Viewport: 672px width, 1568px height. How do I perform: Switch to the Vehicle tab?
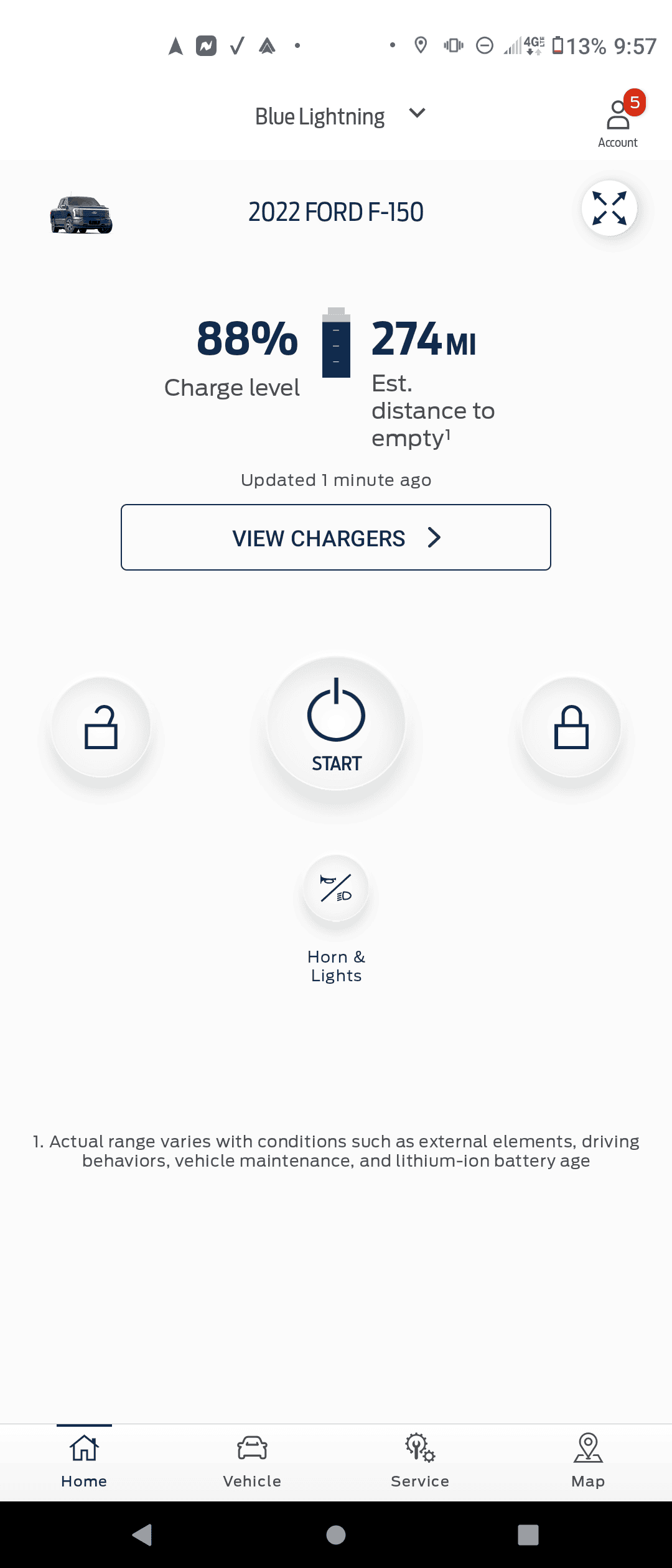[252, 1461]
